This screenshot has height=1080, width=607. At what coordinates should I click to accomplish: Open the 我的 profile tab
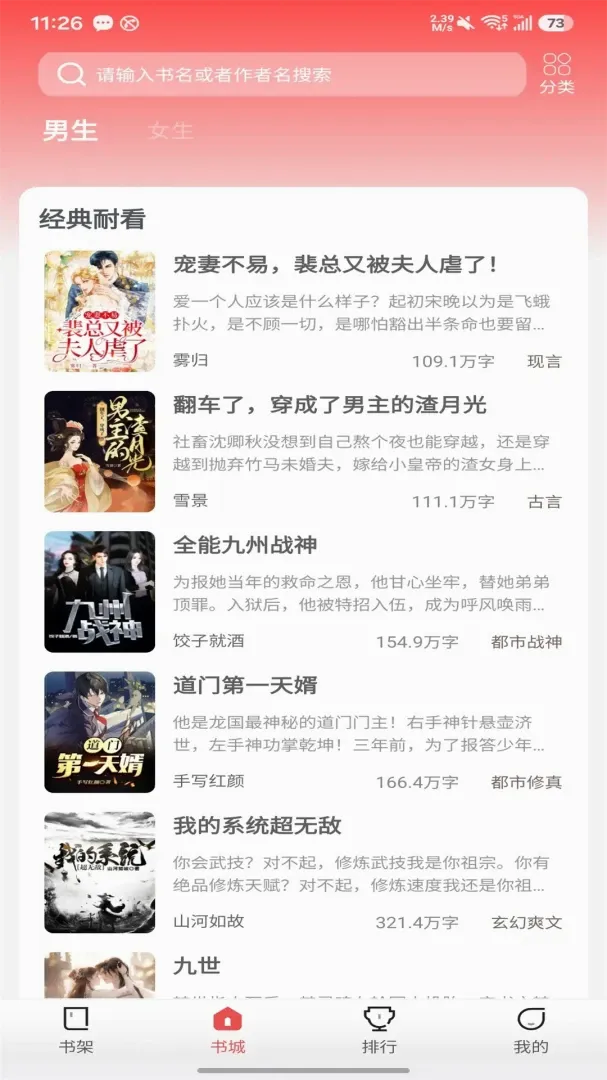pyautogui.click(x=531, y=1030)
